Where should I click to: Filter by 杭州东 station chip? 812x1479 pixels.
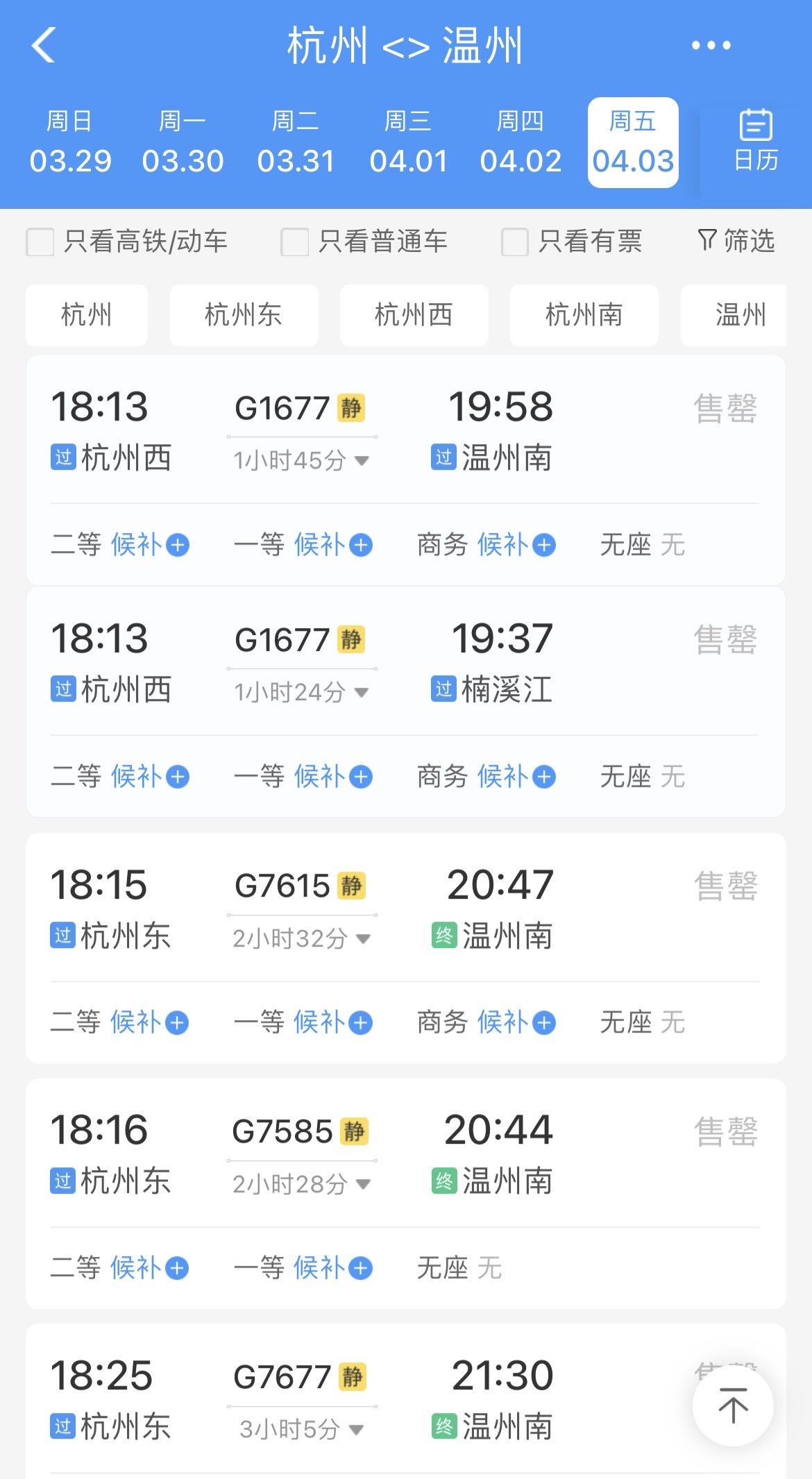[244, 315]
